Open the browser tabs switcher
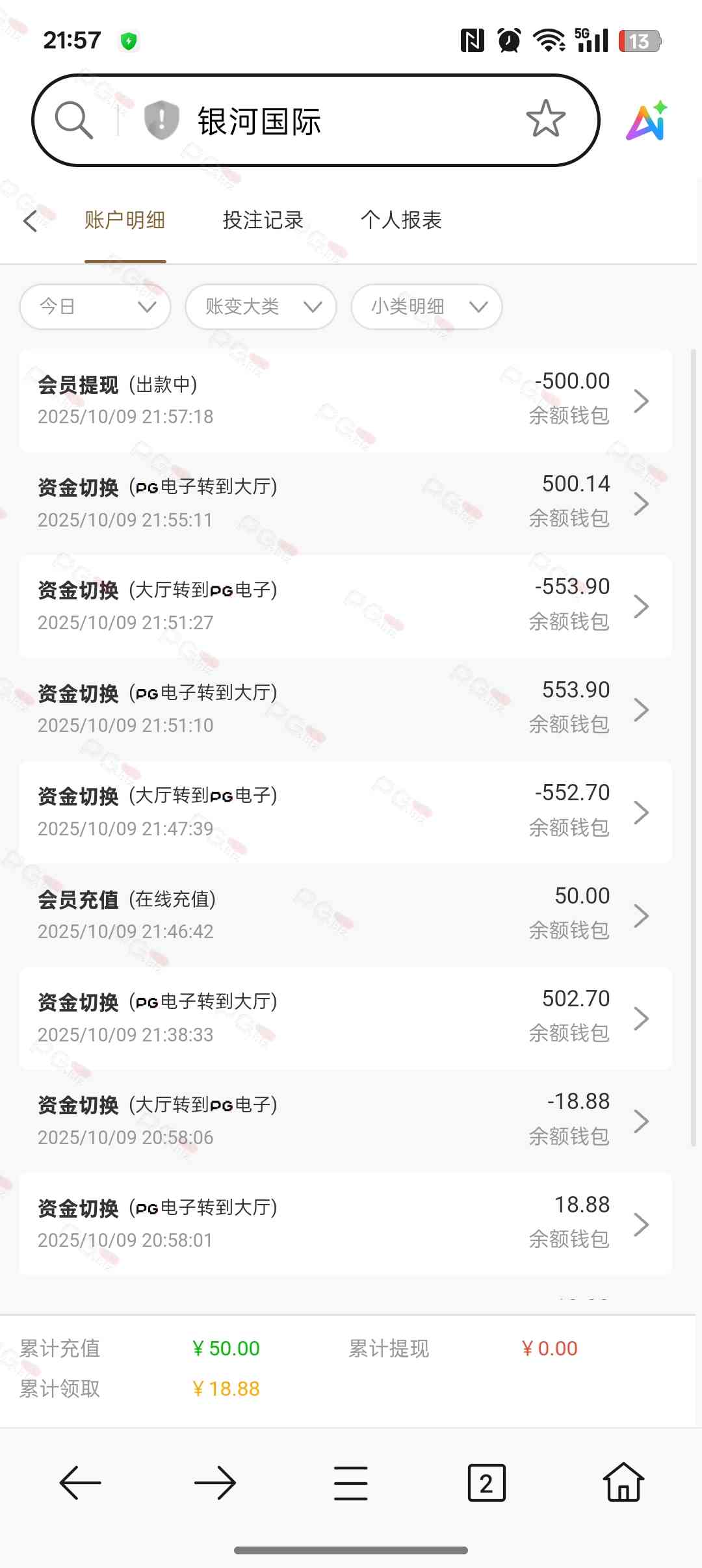Viewport: 702px width, 1568px height. (x=486, y=1483)
